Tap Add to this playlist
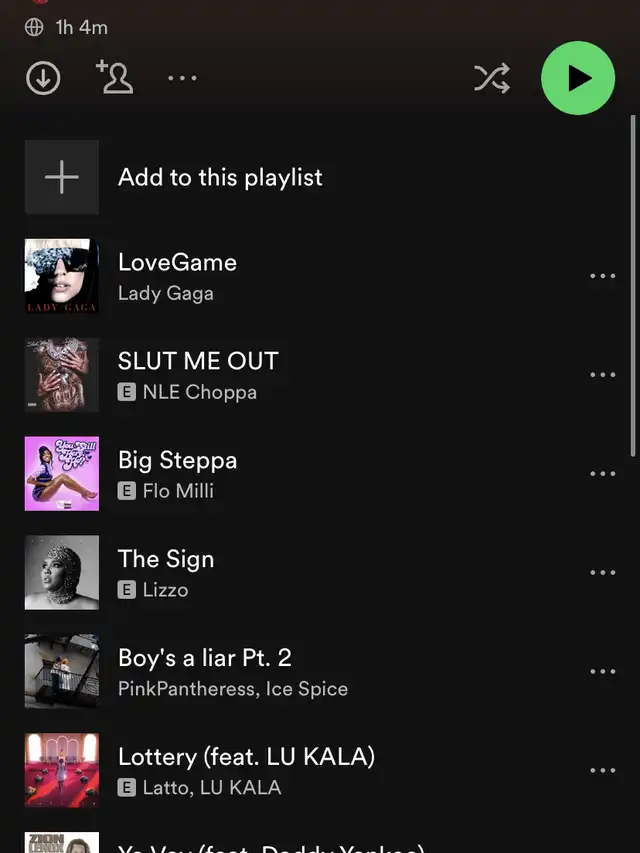 coord(220,178)
